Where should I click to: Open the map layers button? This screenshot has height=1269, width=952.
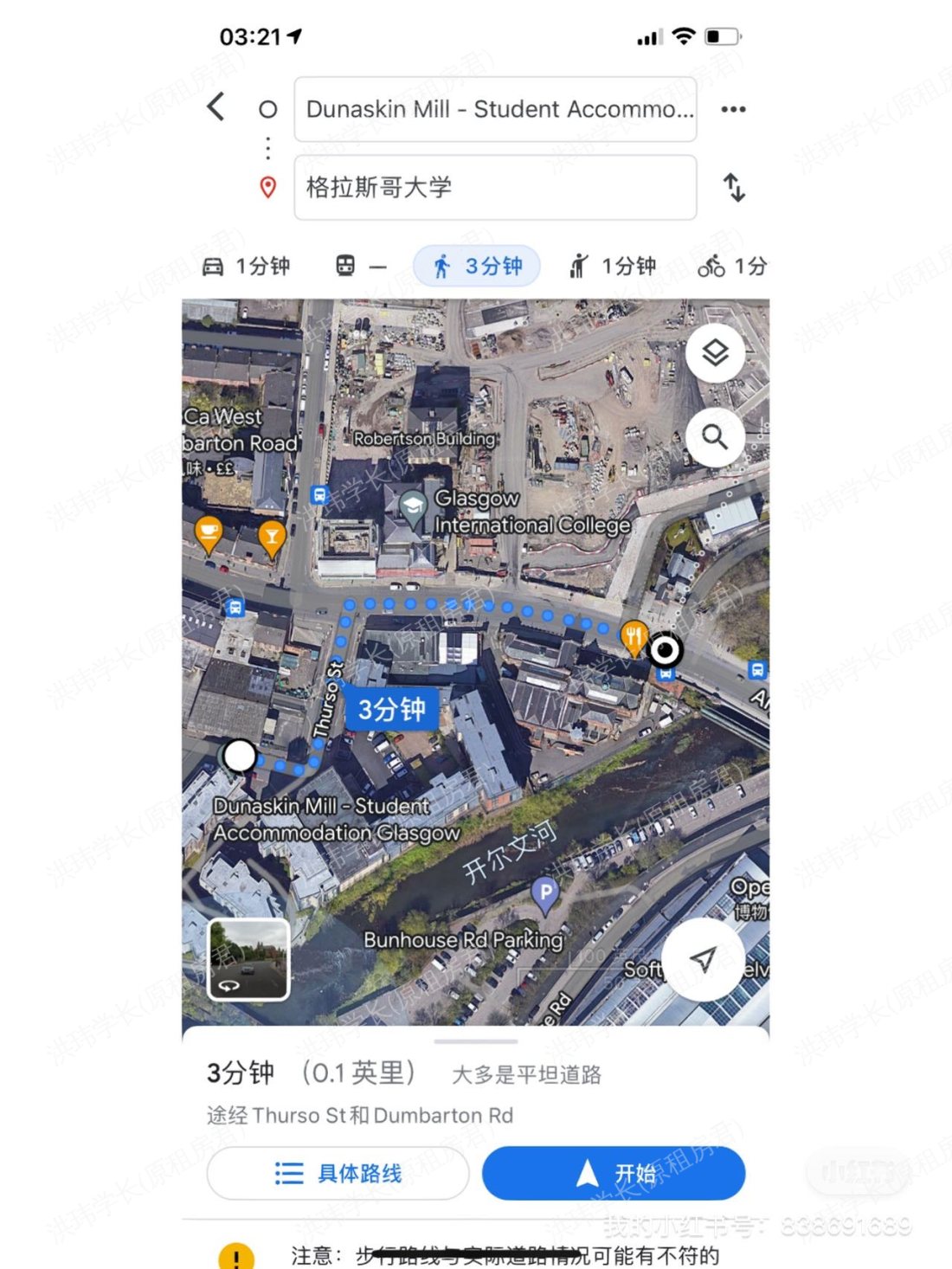tap(715, 353)
